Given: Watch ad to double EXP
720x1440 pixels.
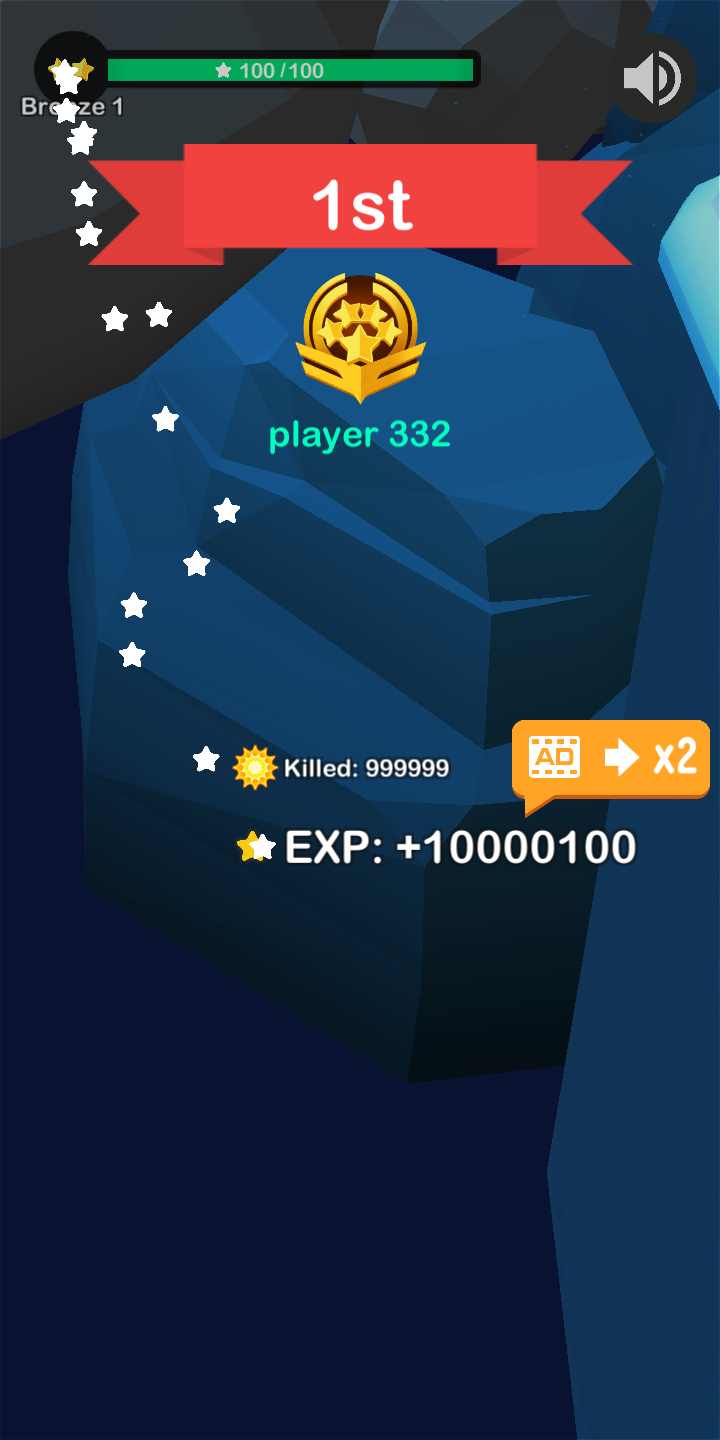Looking at the screenshot, I should [611, 759].
